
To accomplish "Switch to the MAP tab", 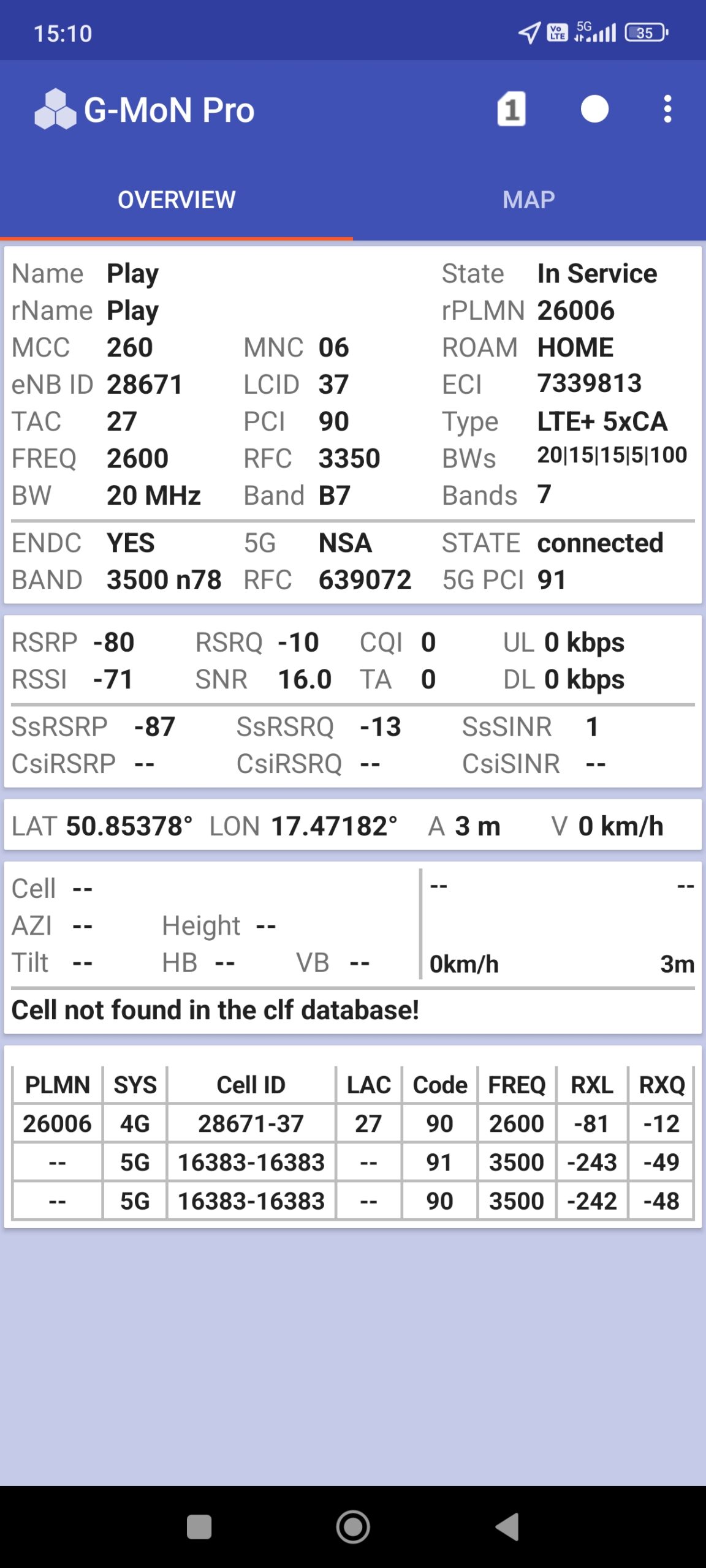I will [x=529, y=200].
